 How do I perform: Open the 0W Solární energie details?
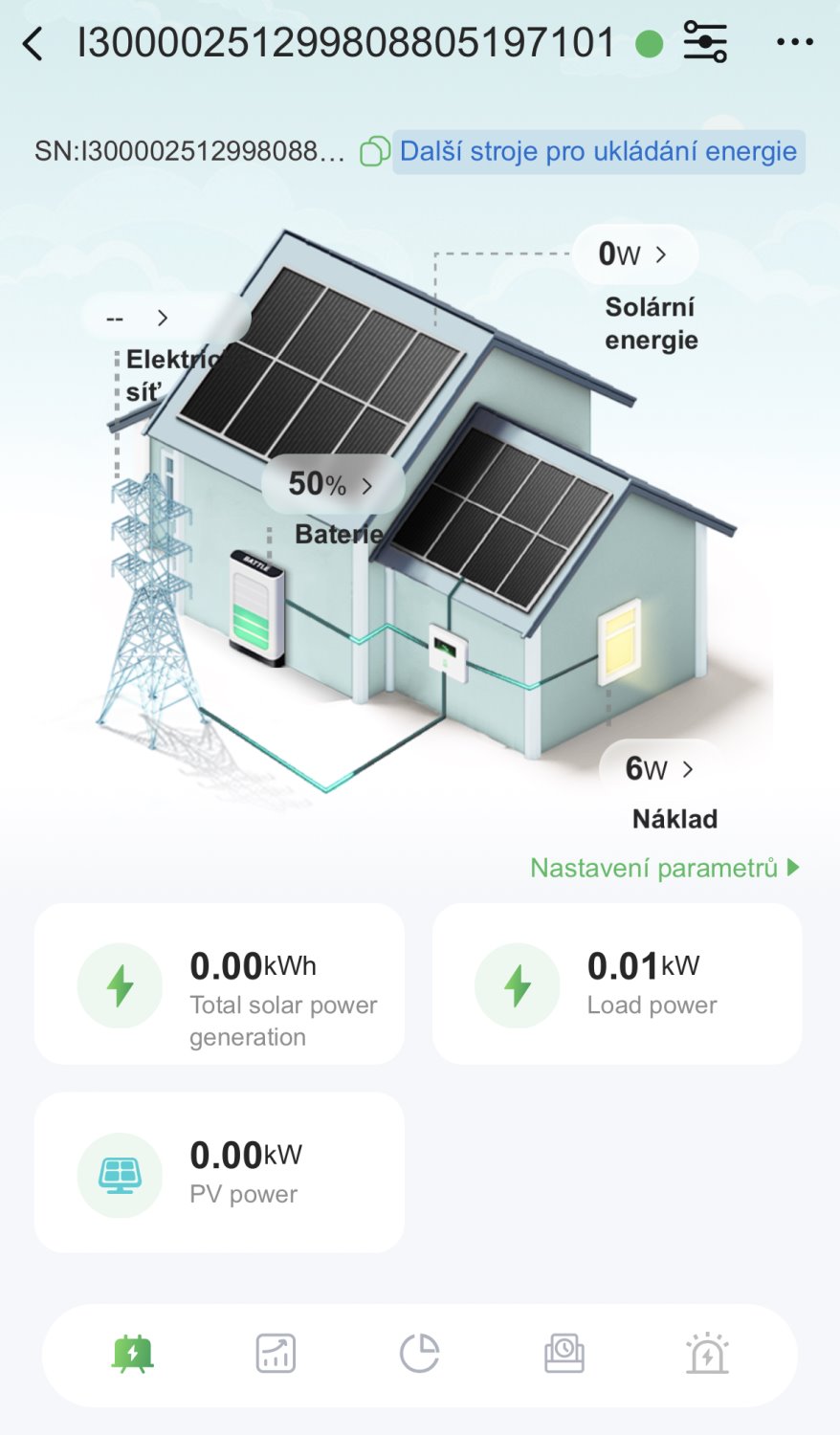click(x=634, y=254)
